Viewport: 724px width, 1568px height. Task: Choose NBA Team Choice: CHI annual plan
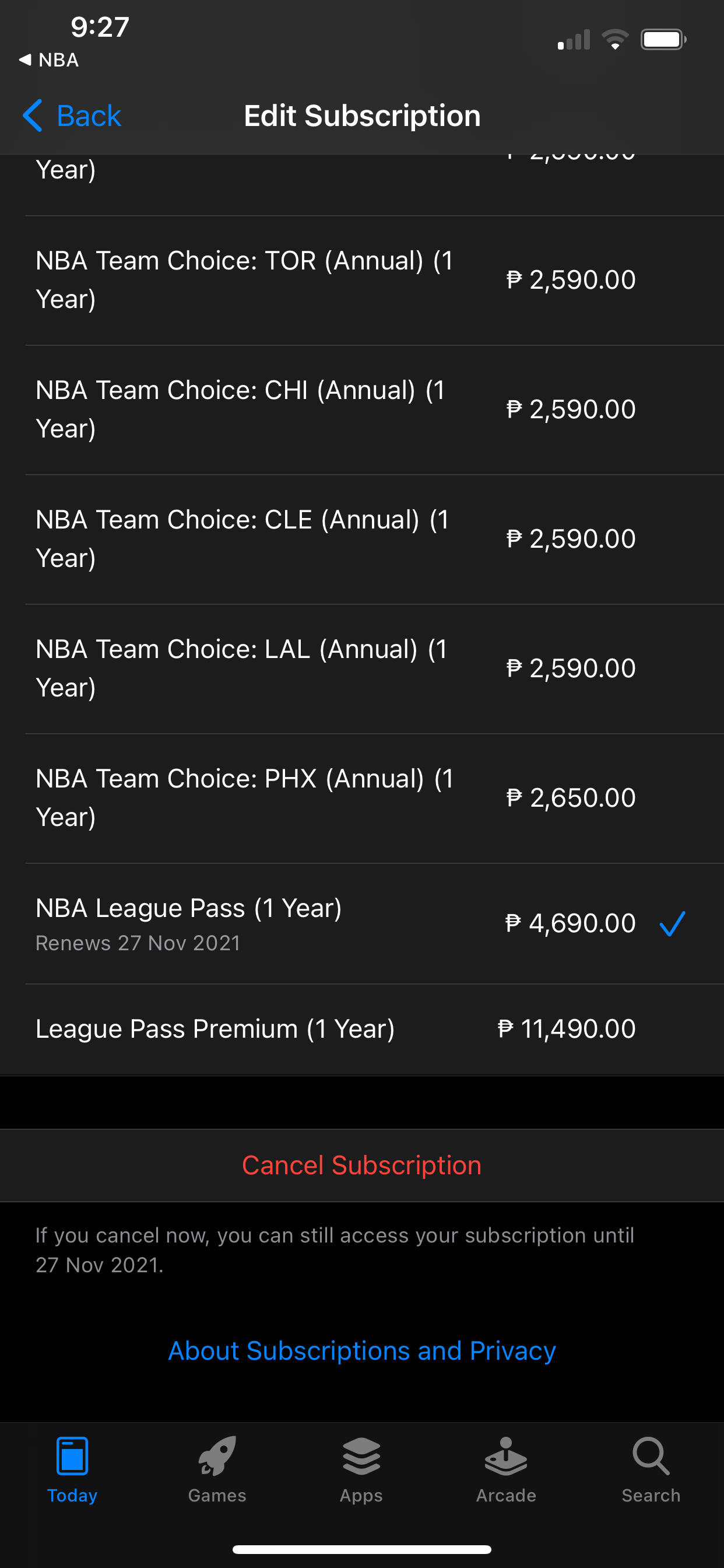click(362, 409)
